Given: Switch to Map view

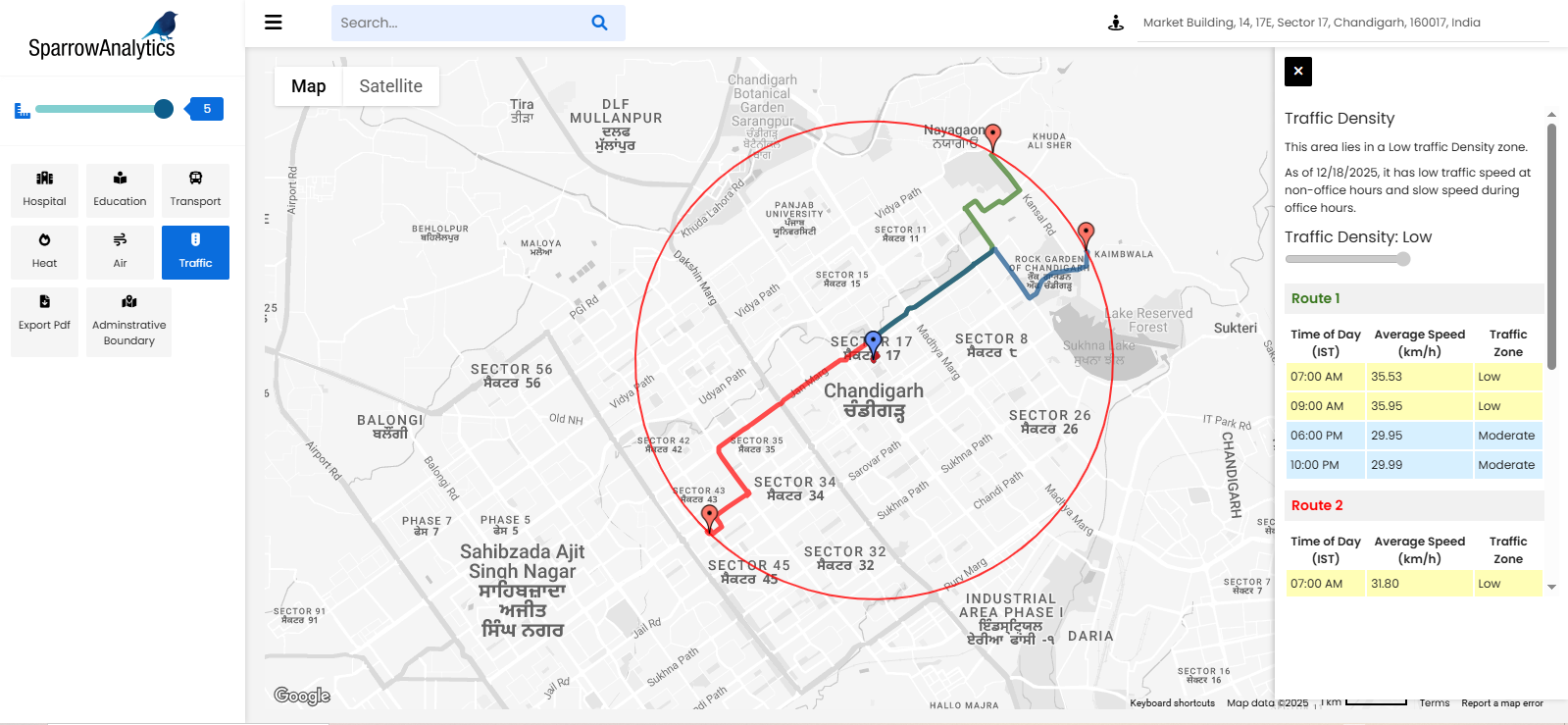Looking at the screenshot, I should click(308, 86).
